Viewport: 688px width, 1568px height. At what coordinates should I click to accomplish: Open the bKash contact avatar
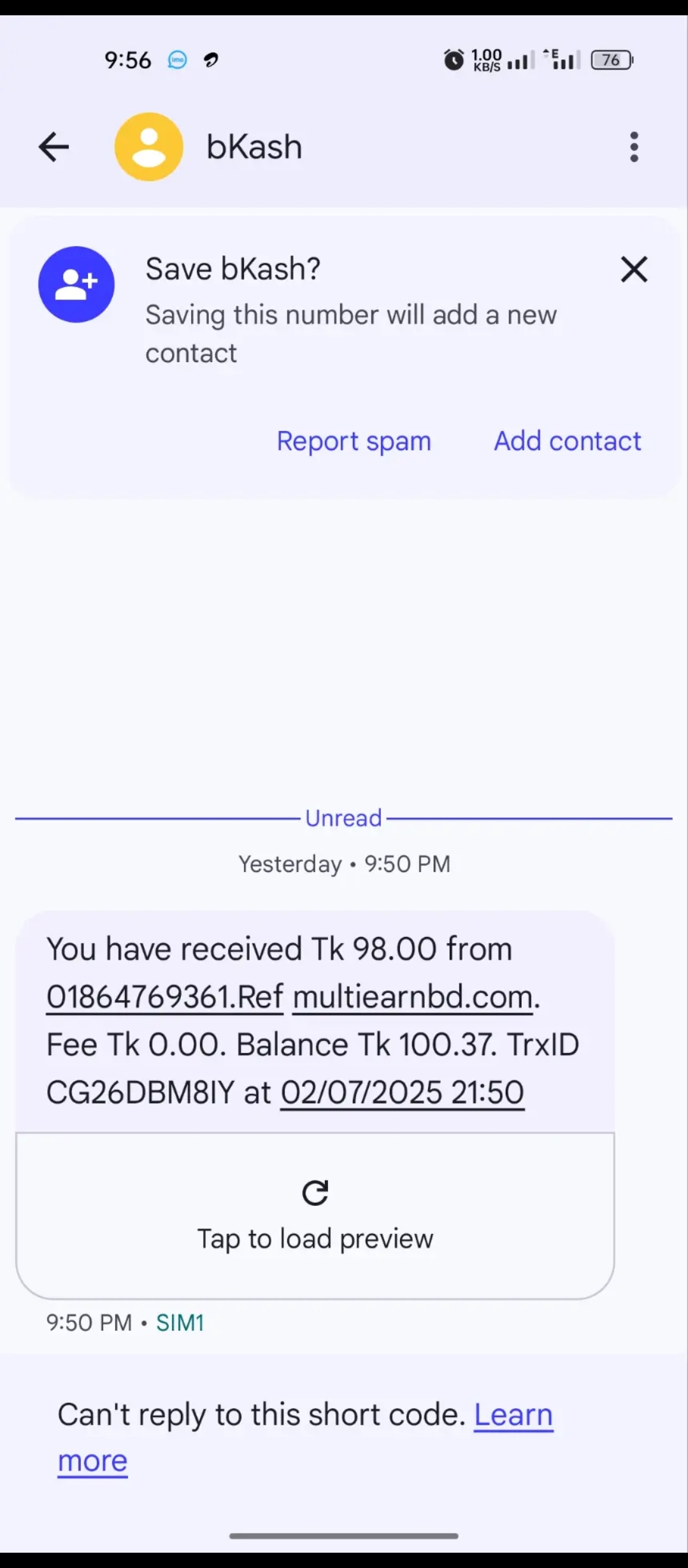click(149, 147)
